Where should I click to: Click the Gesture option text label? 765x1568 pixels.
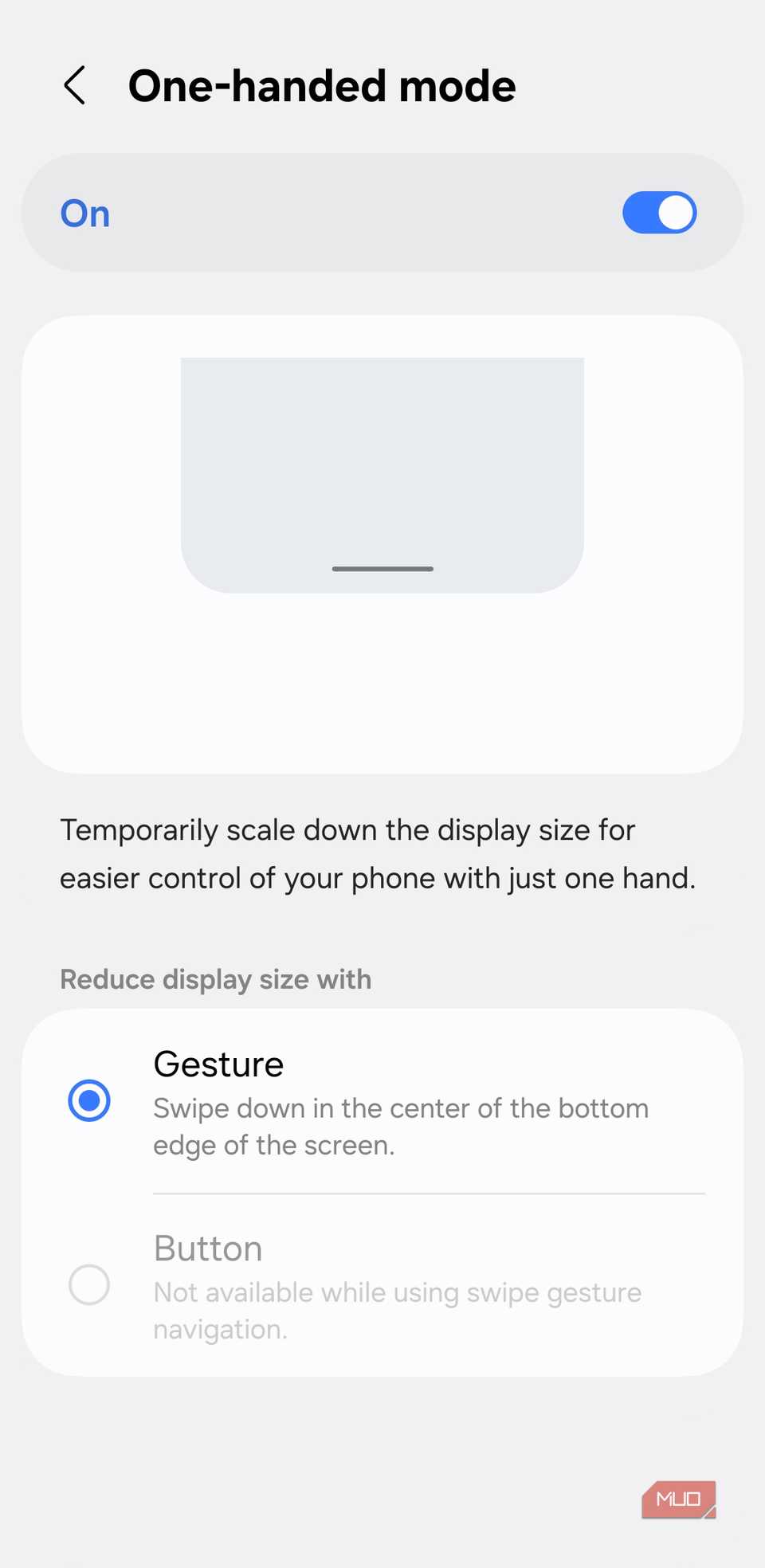pyautogui.click(x=218, y=1064)
